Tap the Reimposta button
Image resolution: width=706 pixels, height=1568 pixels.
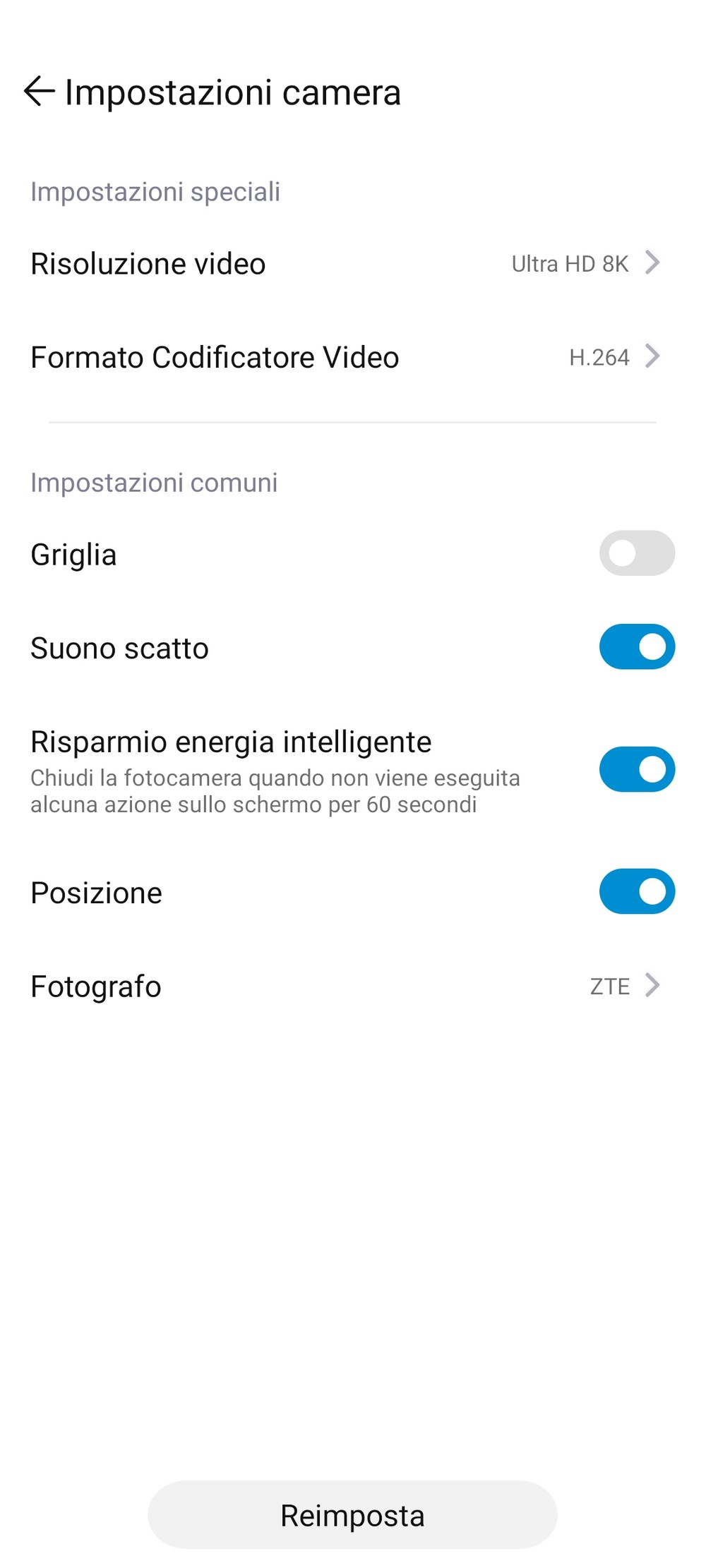point(352,1515)
